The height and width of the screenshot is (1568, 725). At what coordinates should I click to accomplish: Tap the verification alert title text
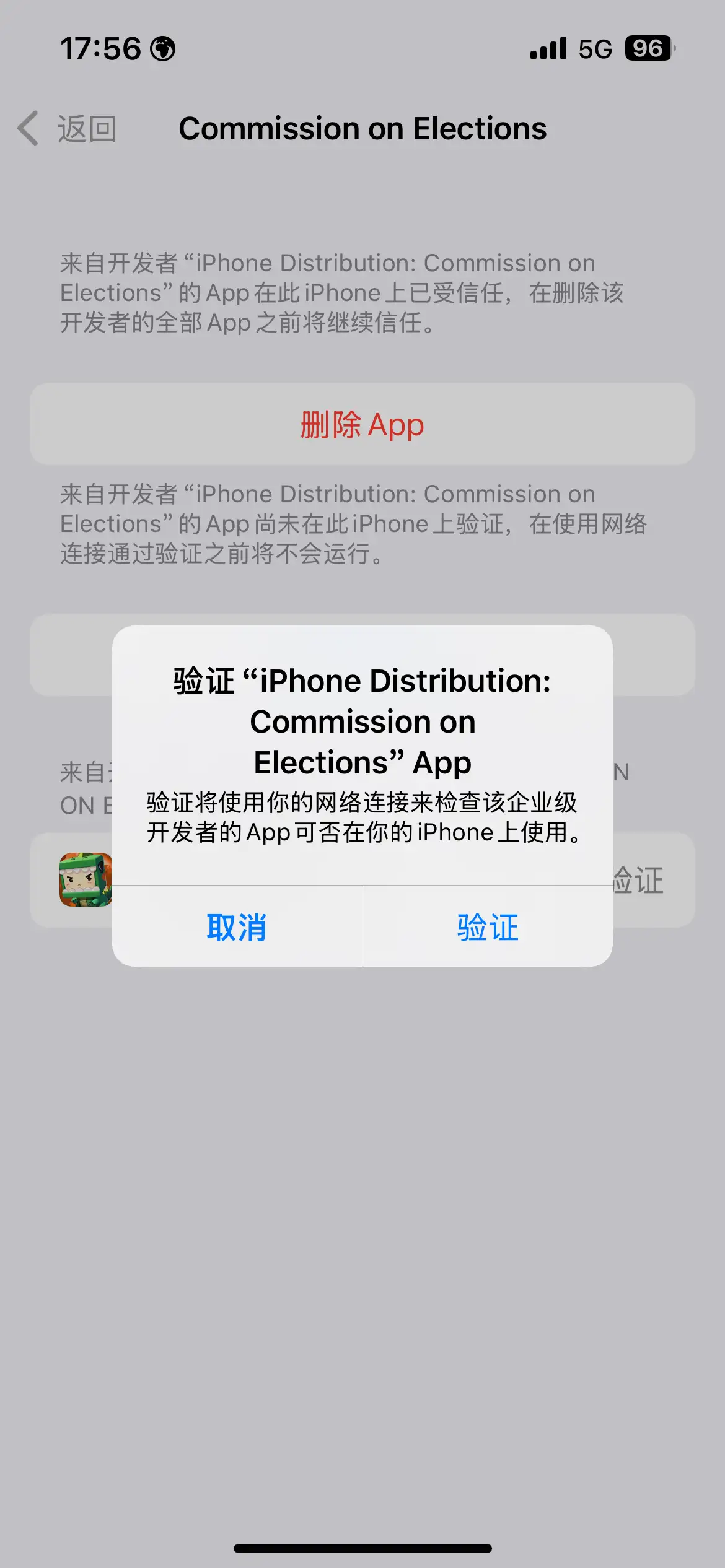(x=362, y=720)
